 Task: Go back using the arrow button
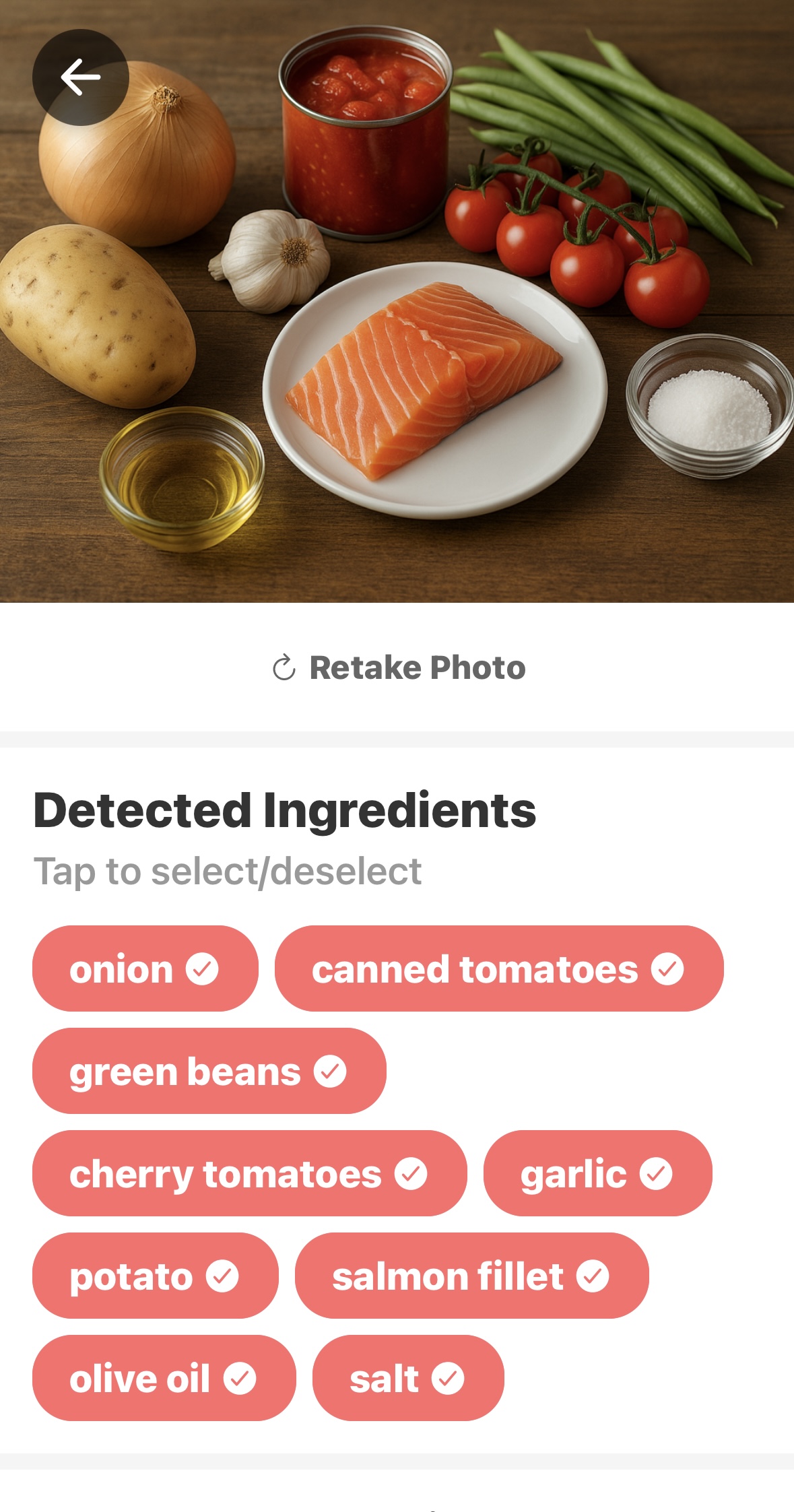80,77
